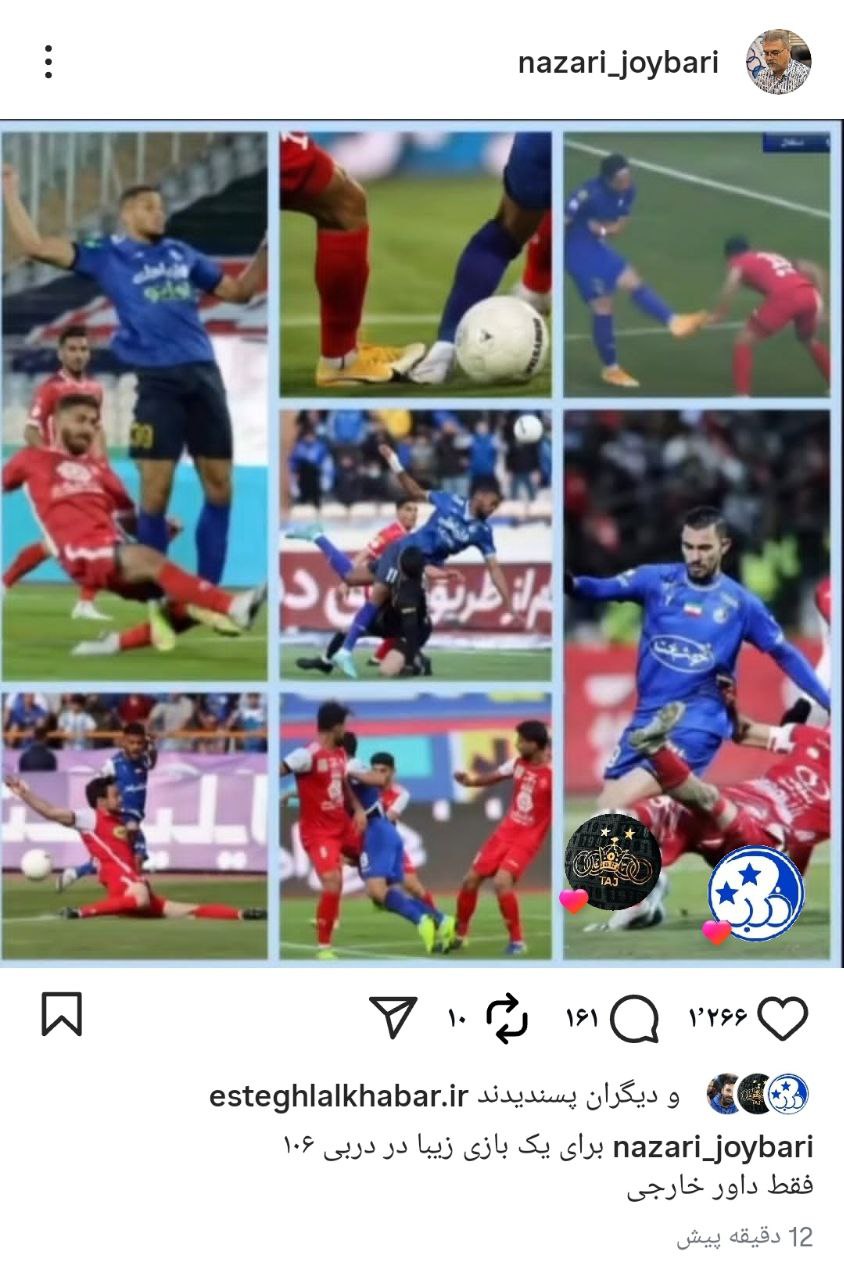Open the esteghlalkhabar.ir profile from likes
Screen dimensions: 844x1280
pyautogui.click(x=339, y=1095)
